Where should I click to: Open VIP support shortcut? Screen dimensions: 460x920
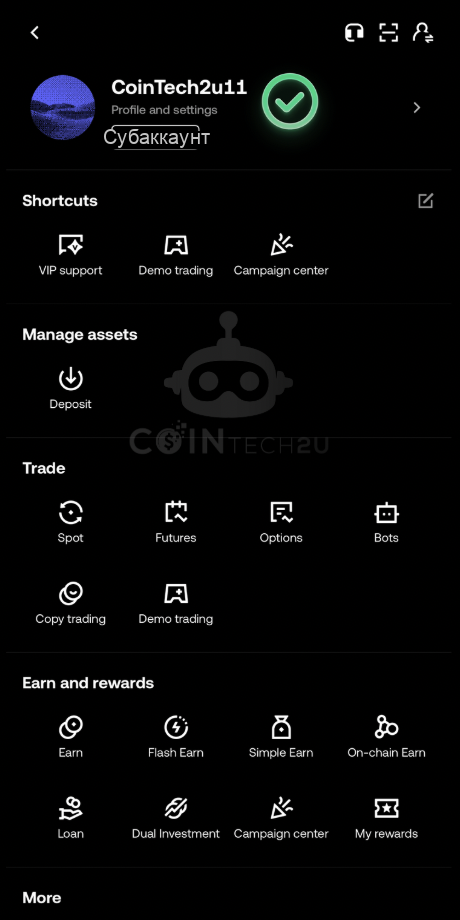click(x=70, y=256)
